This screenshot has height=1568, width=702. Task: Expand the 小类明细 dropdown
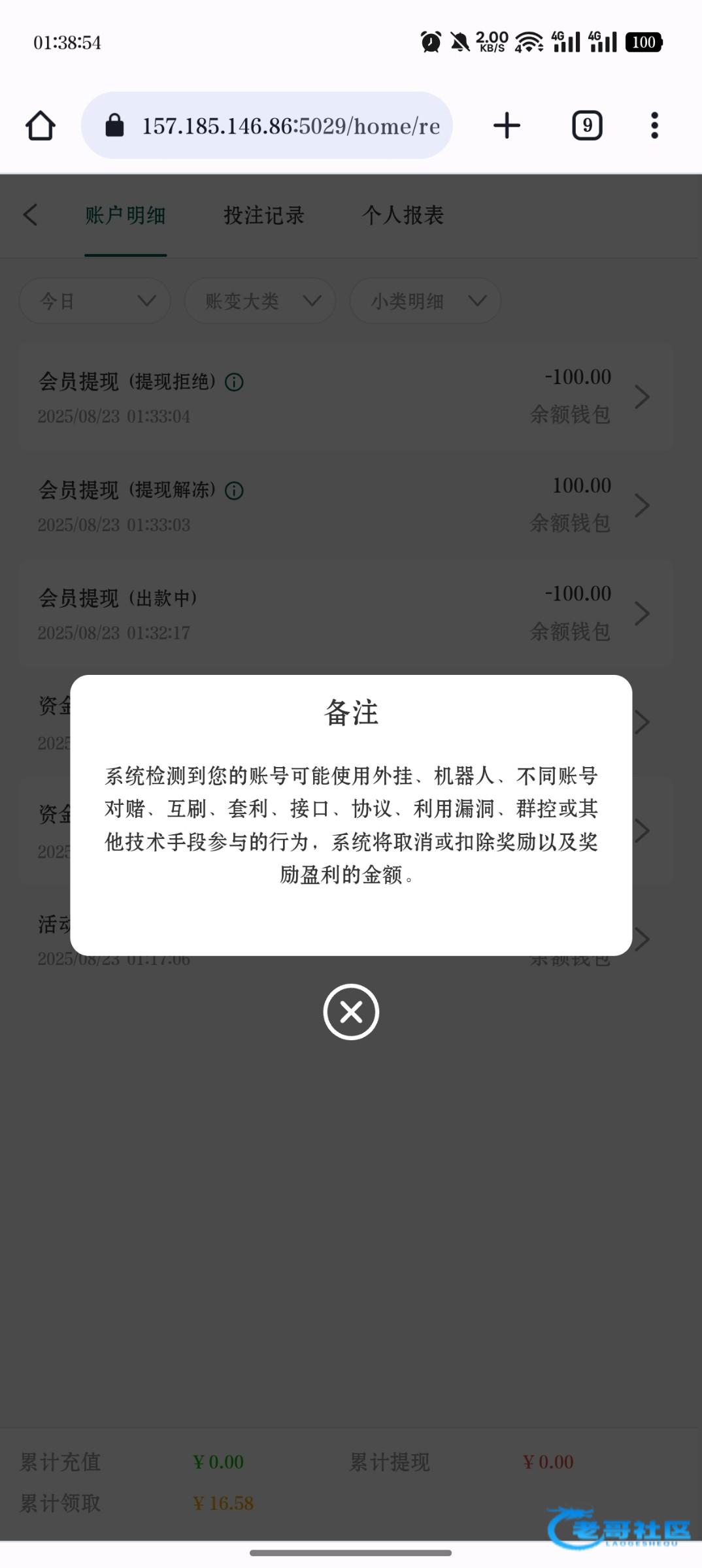point(426,301)
